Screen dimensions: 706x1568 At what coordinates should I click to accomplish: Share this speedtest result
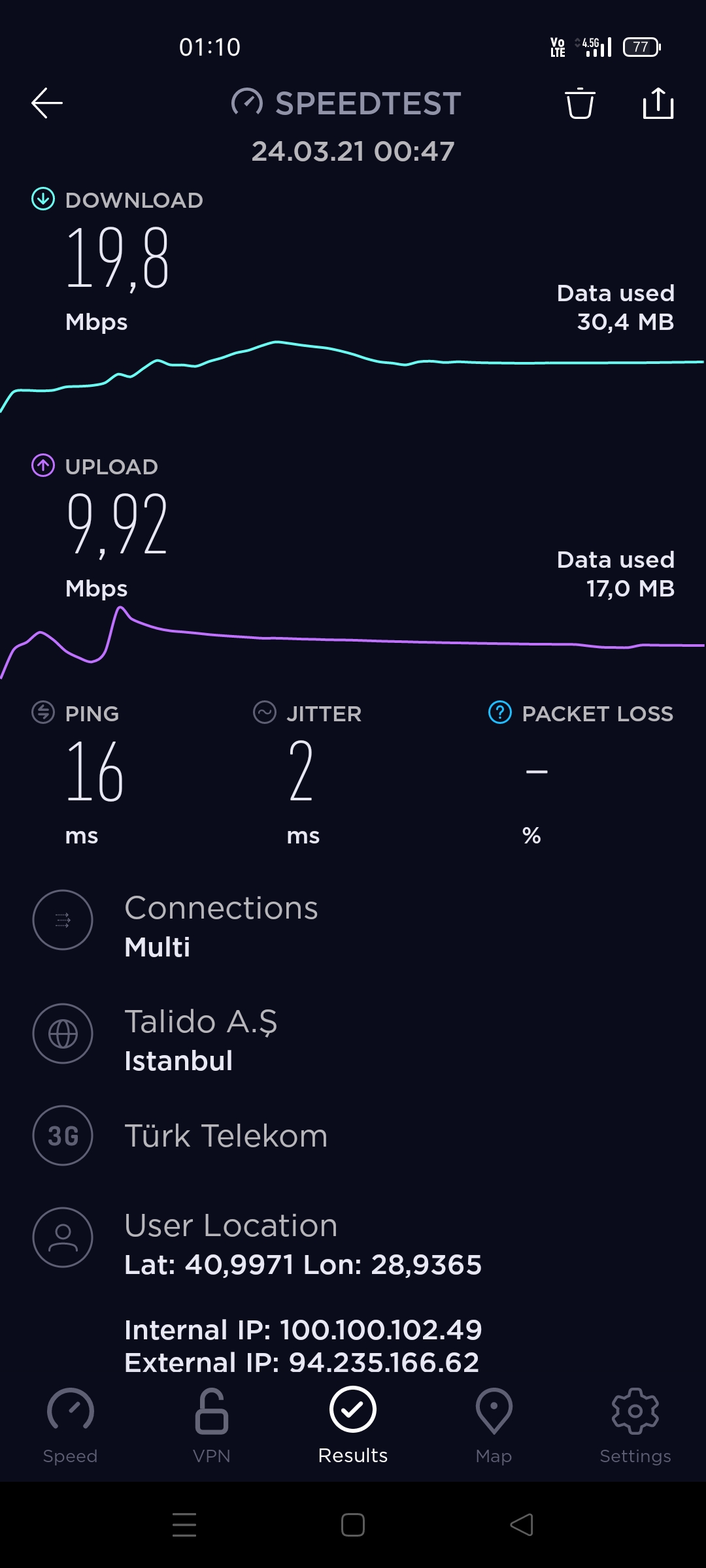pyautogui.click(x=658, y=103)
